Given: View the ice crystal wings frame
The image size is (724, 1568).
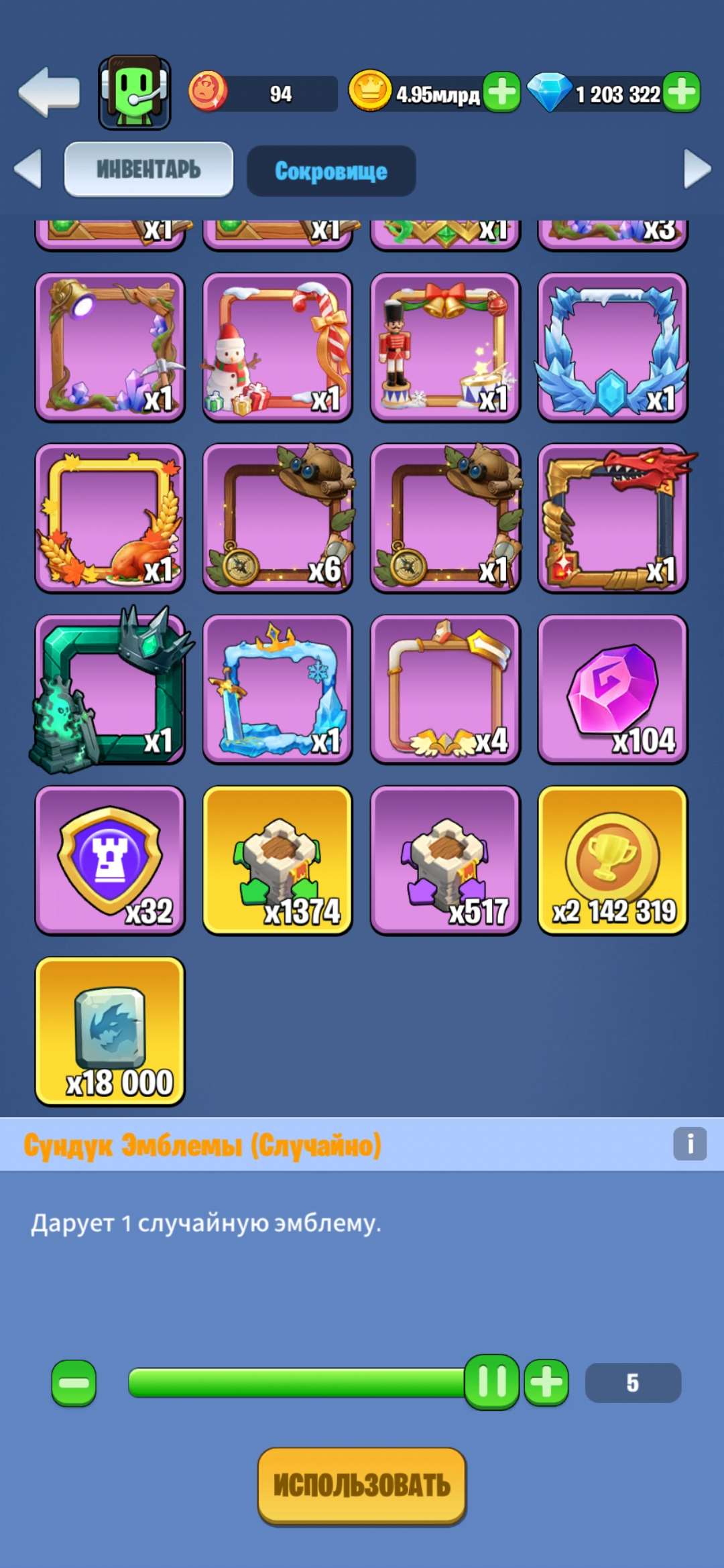Looking at the screenshot, I should (x=613, y=345).
